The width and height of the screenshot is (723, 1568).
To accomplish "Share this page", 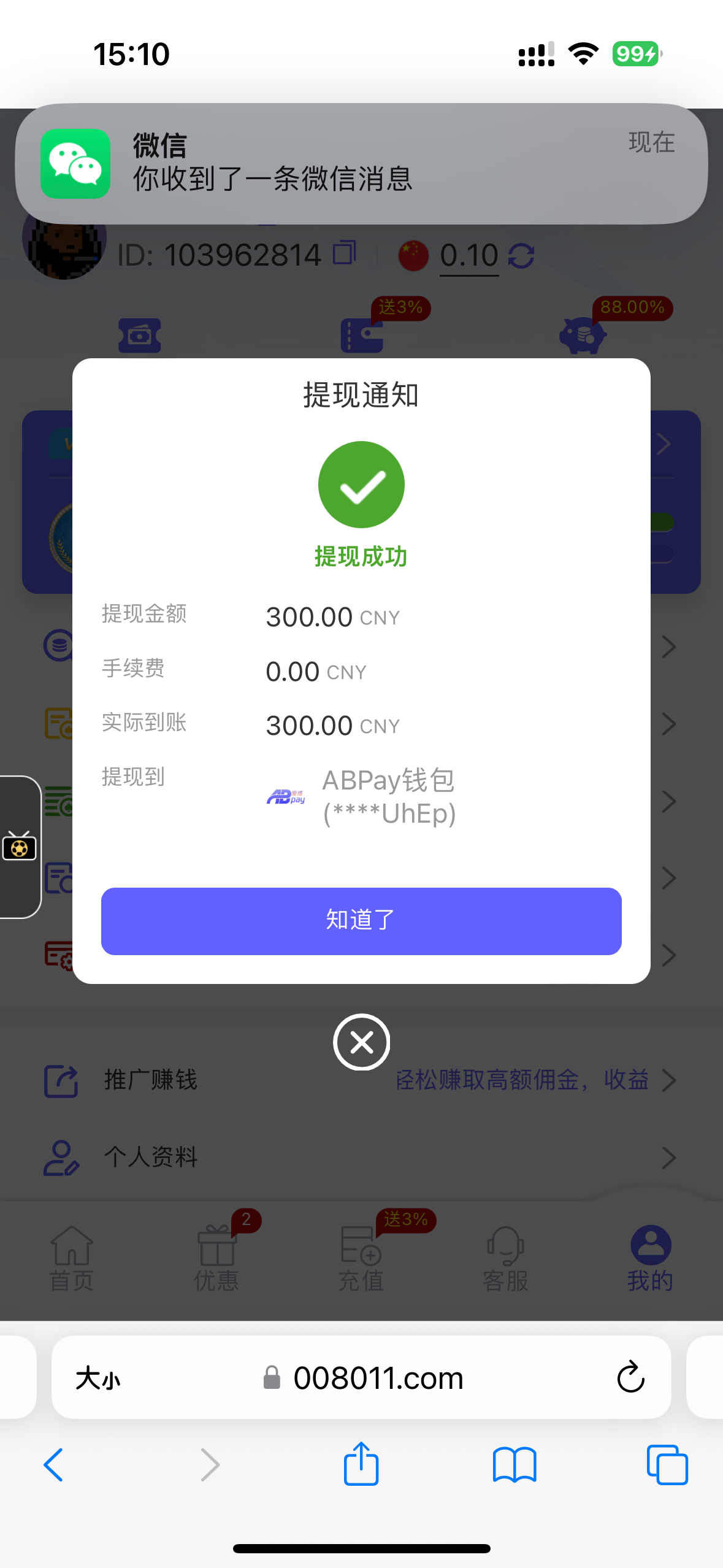I will coord(361,1464).
